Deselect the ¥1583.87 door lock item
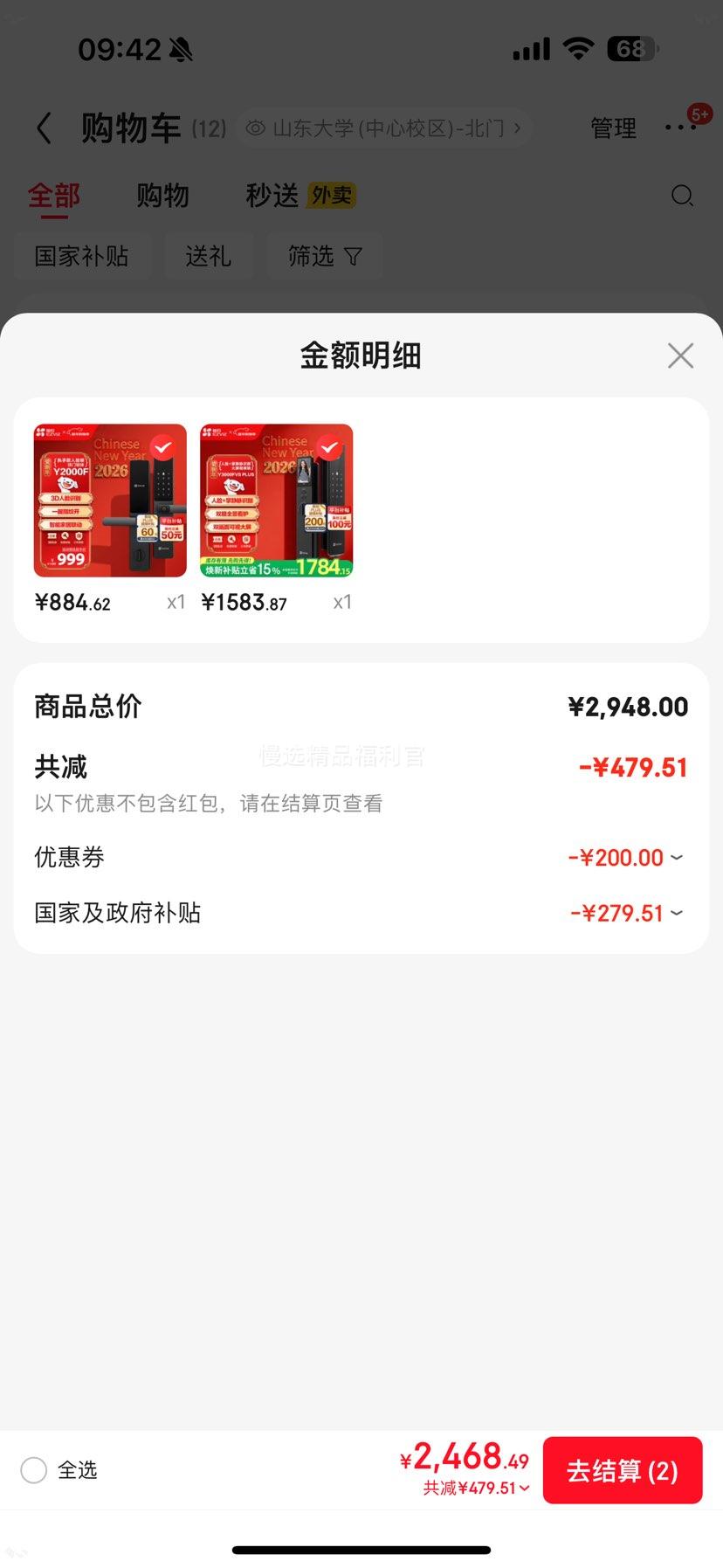The width and height of the screenshot is (723, 1568). tap(330, 447)
